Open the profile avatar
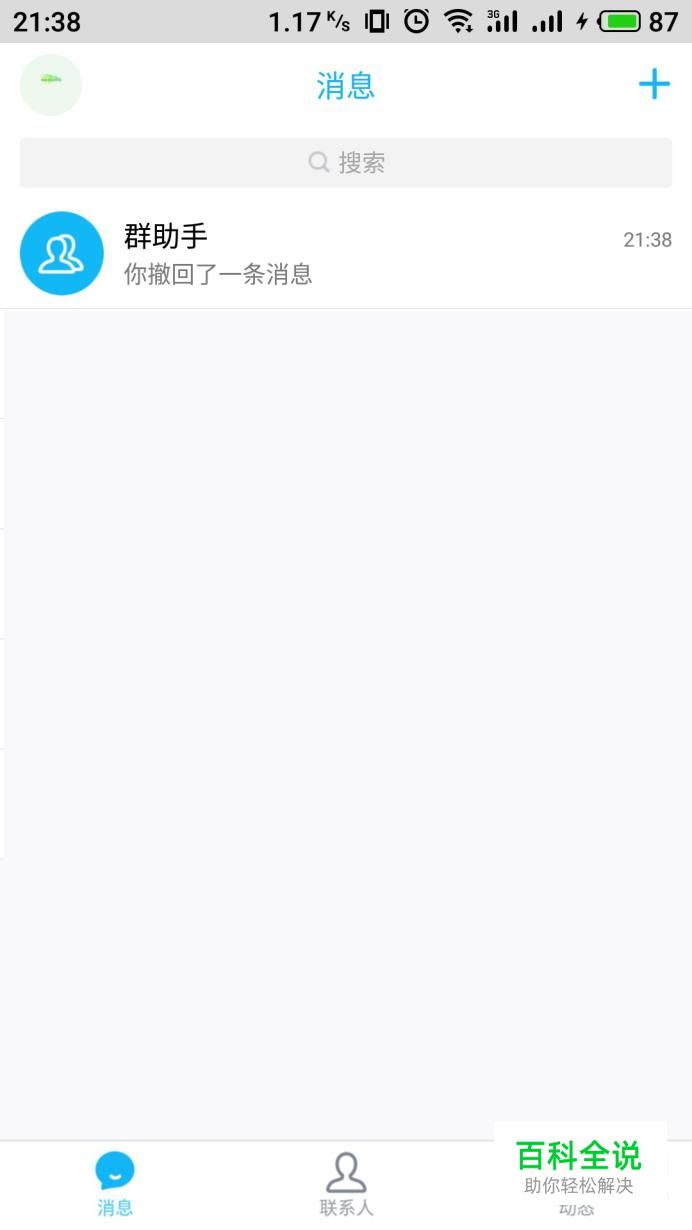Screen dimensions: 692x1230 click(x=51, y=85)
